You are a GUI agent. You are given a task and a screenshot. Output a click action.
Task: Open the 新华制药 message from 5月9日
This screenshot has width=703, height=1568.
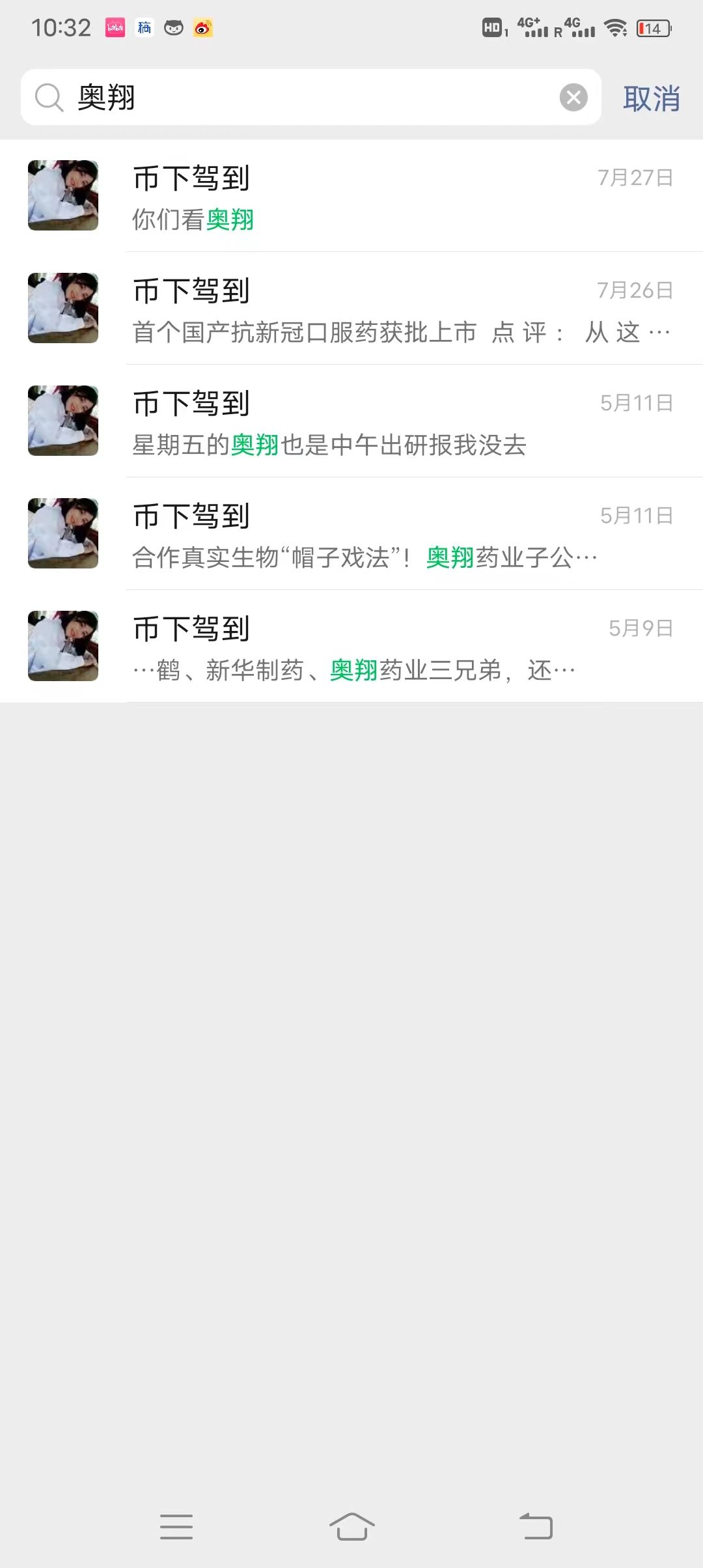(x=351, y=645)
